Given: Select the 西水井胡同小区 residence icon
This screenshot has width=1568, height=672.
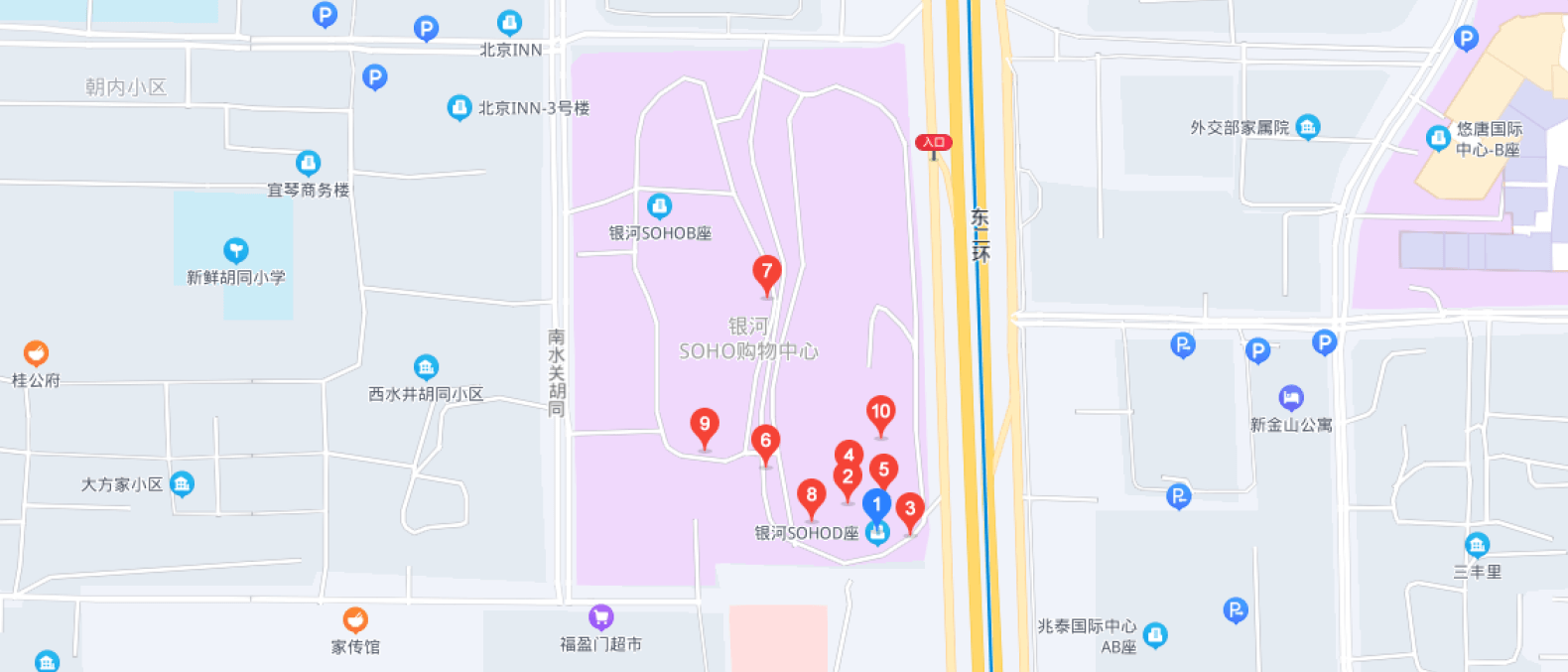Looking at the screenshot, I should click(x=426, y=367).
